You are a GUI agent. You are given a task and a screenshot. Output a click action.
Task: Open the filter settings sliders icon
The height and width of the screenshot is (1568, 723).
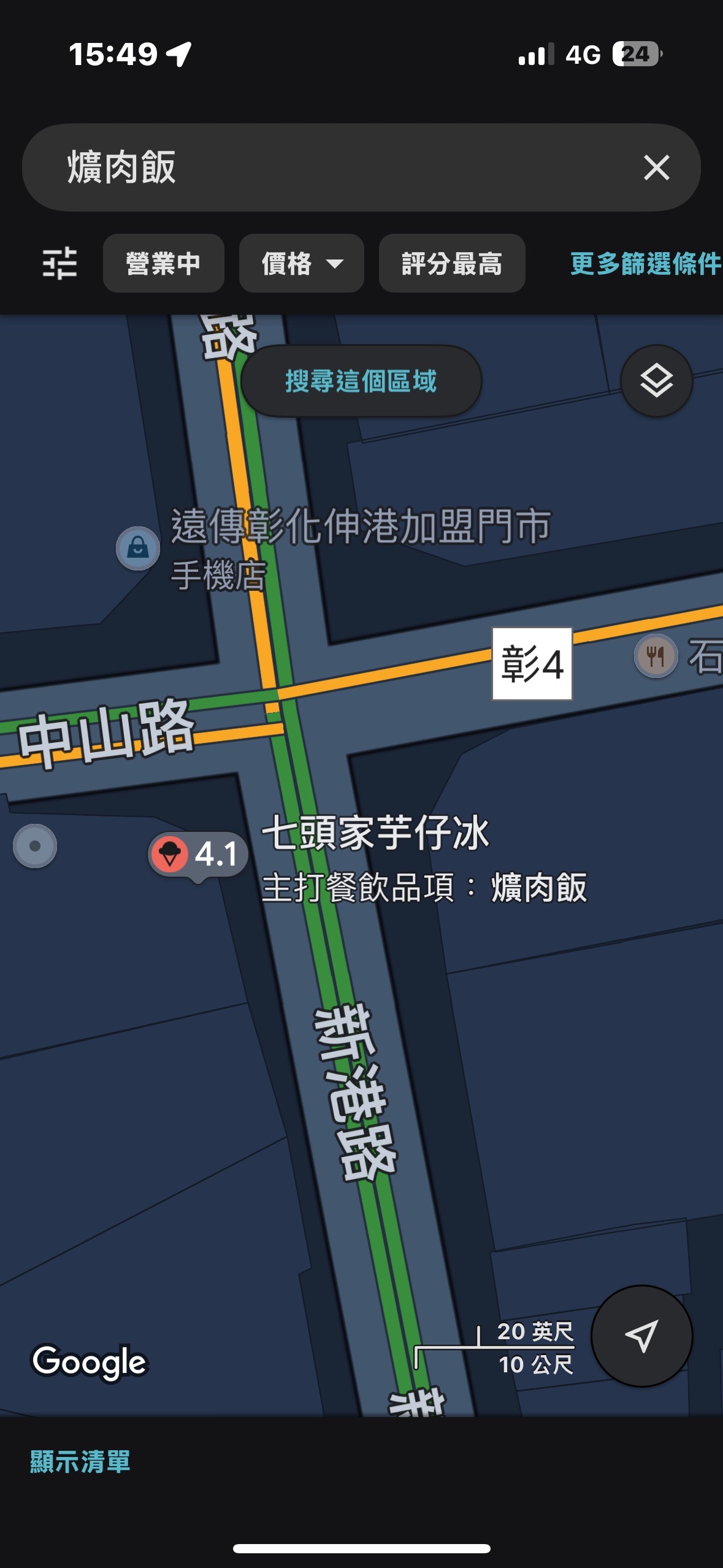click(59, 263)
